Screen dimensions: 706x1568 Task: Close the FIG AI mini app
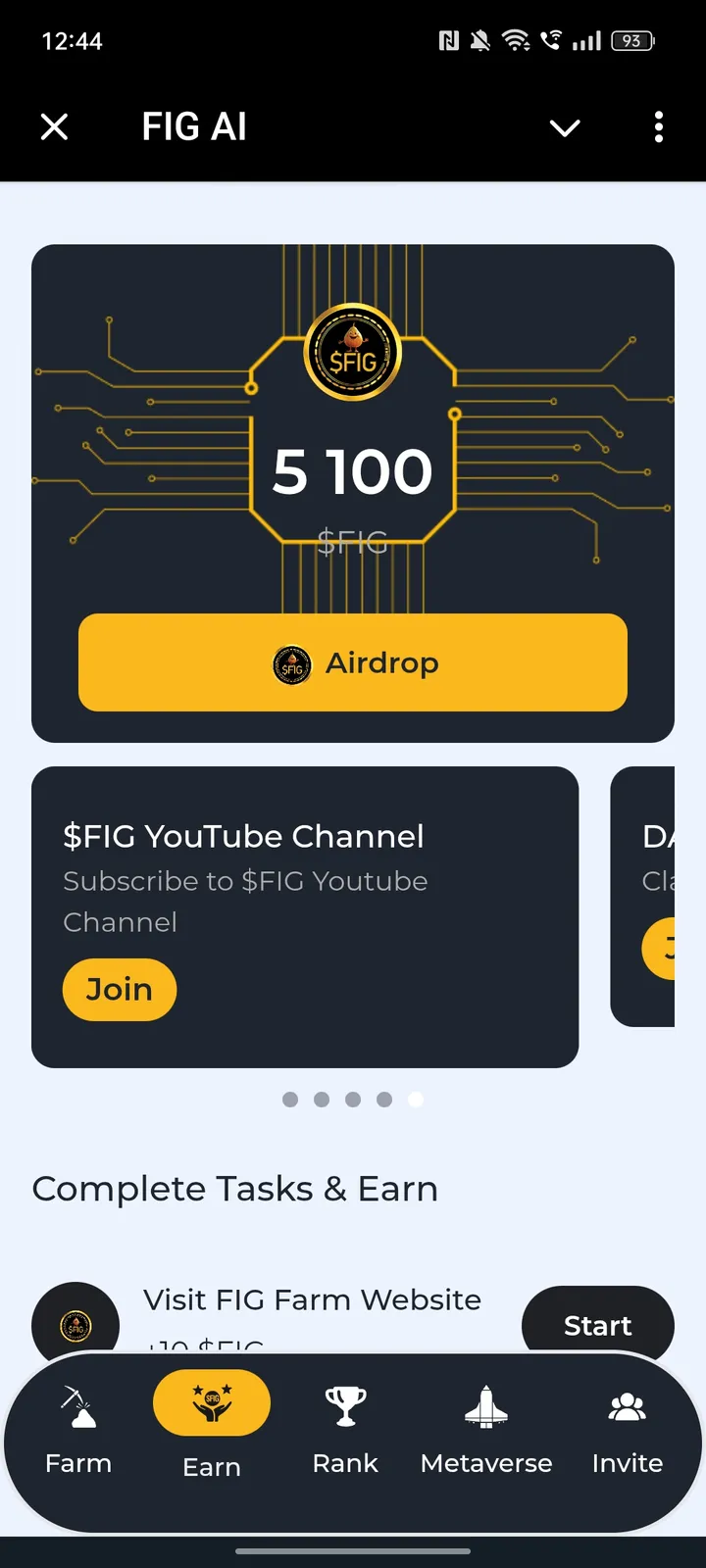(55, 126)
